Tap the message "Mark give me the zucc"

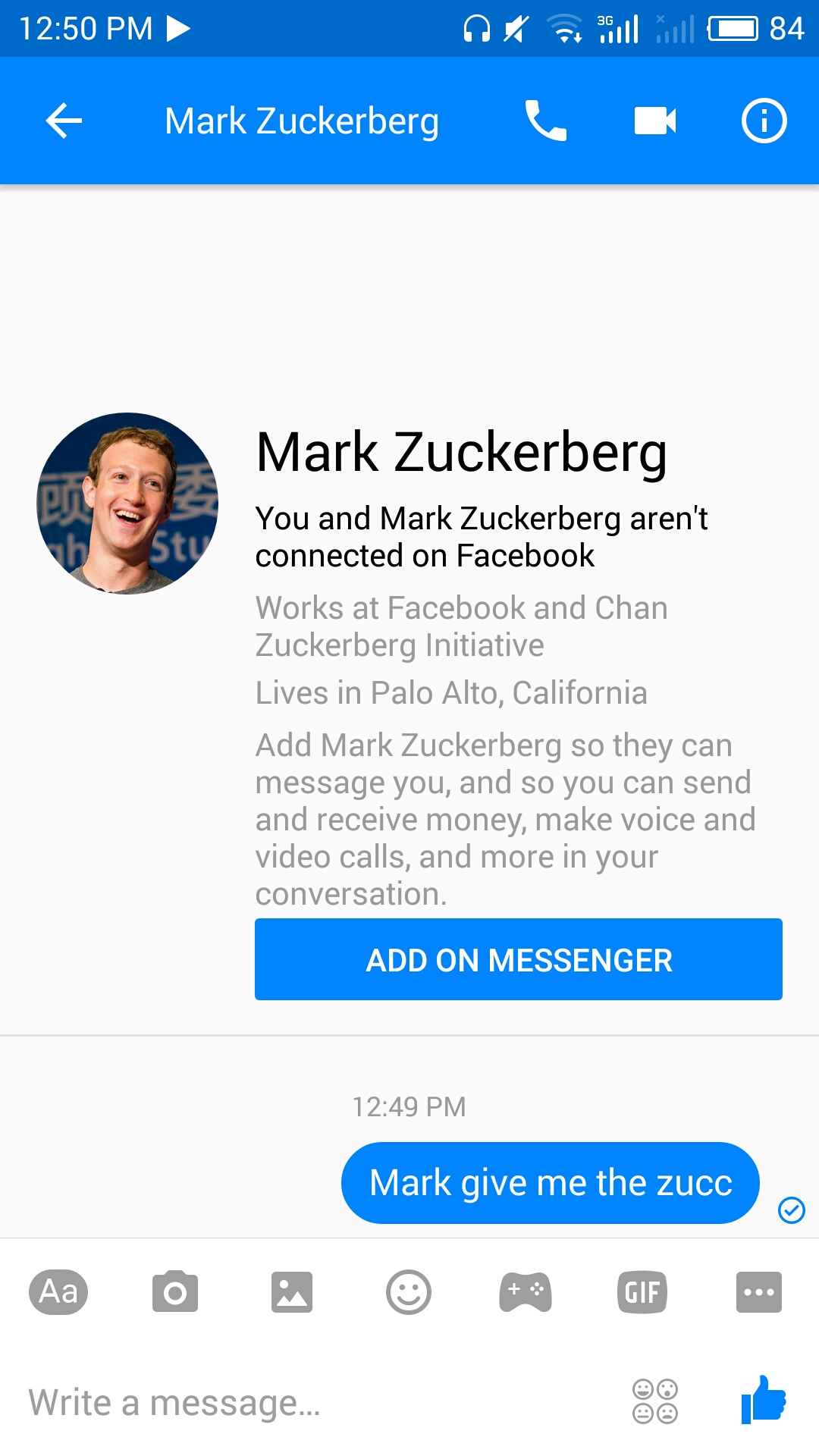(x=551, y=1183)
